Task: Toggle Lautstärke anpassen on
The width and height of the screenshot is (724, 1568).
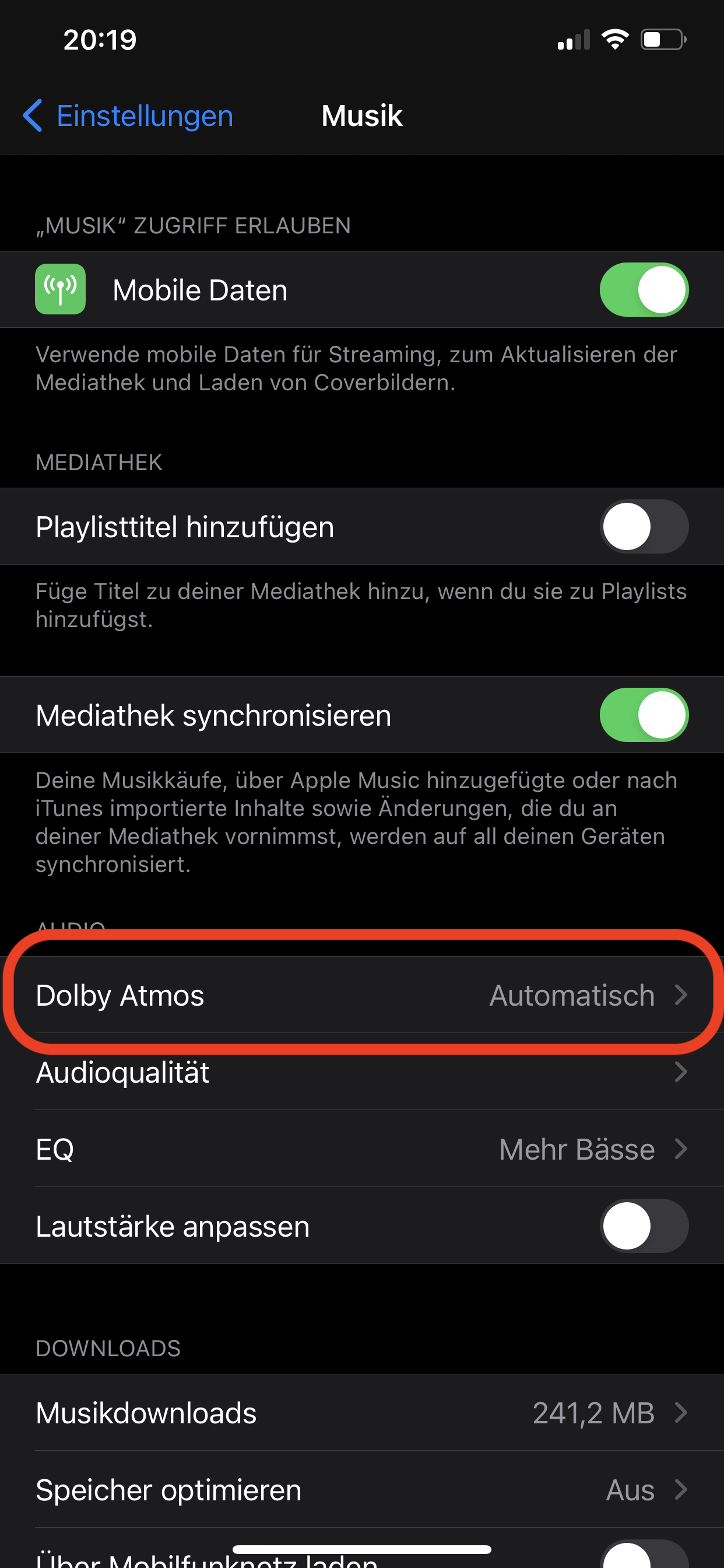Action: tap(643, 1226)
